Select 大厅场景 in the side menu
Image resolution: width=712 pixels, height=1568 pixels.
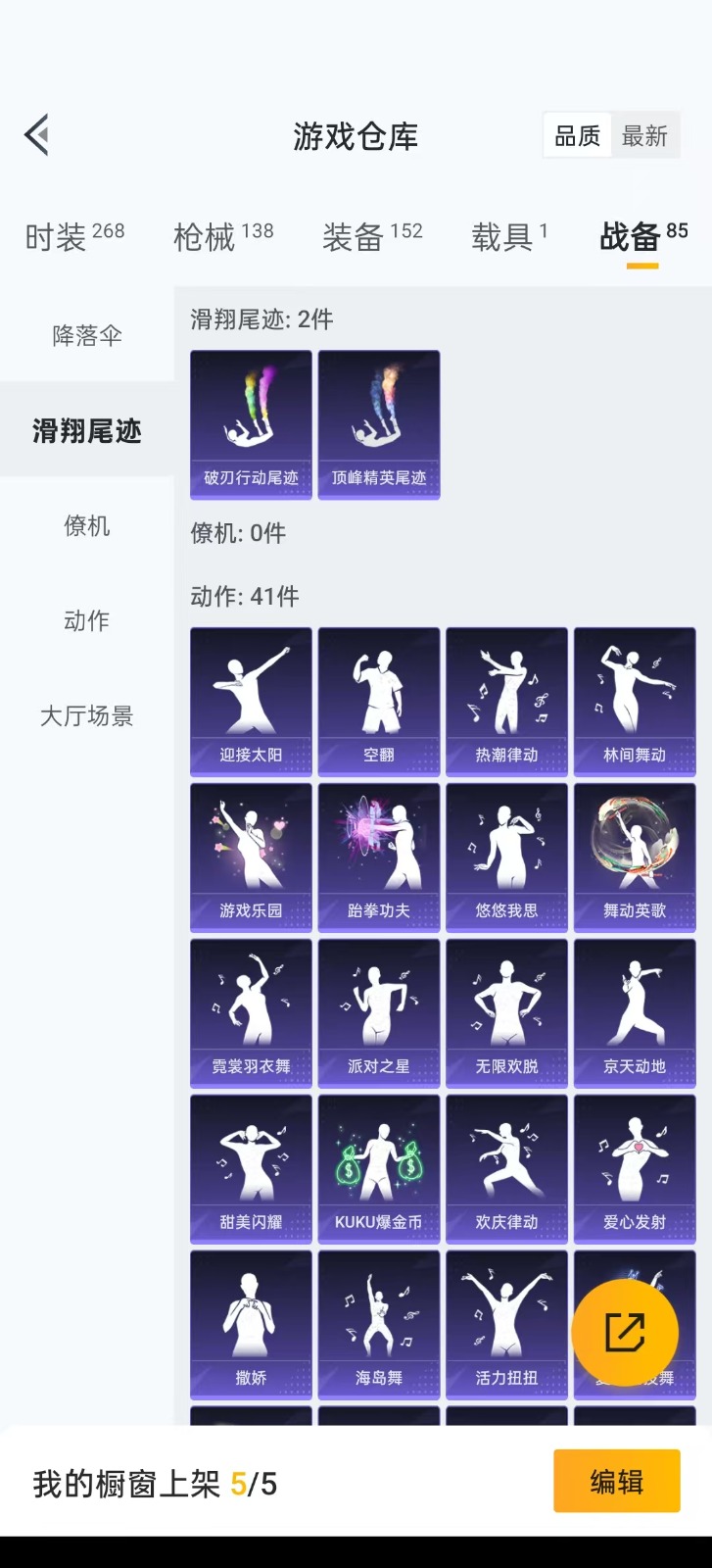(x=87, y=716)
